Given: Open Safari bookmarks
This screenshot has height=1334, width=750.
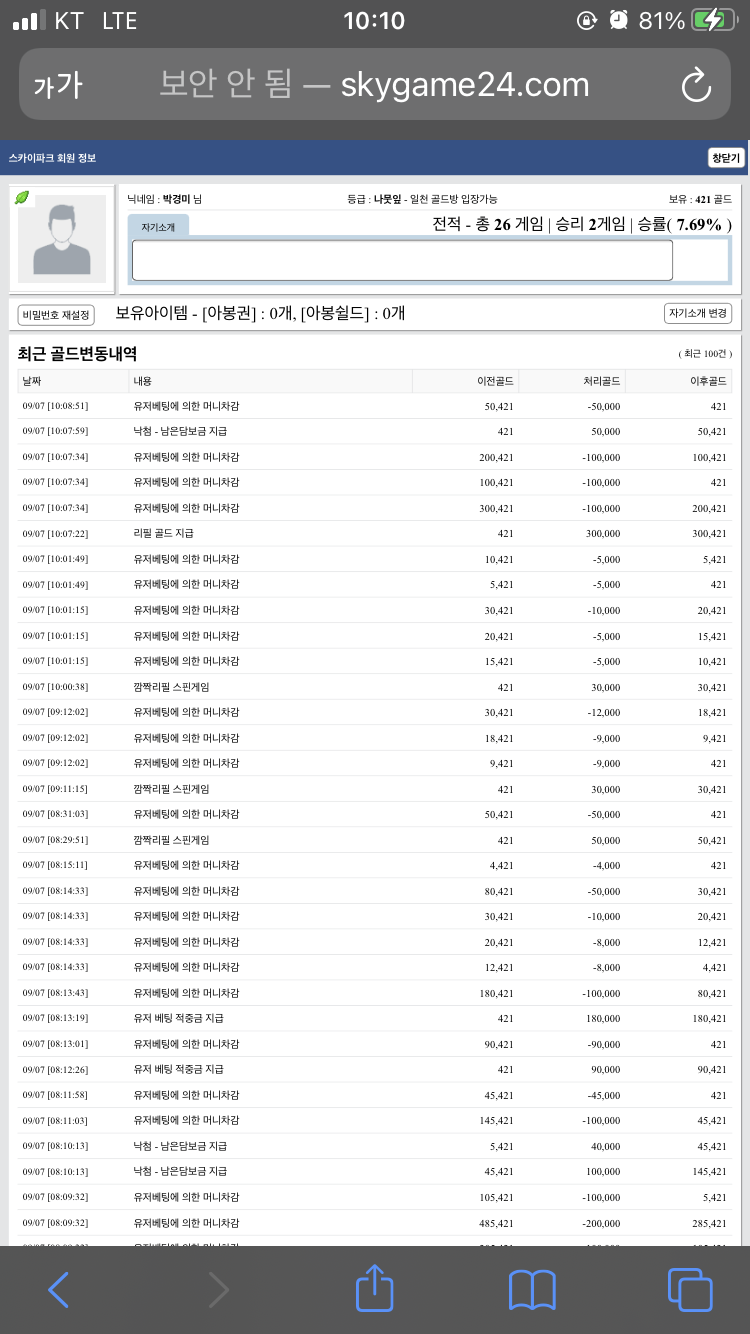Looking at the screenshot, I should click(x=532, y=1290).
